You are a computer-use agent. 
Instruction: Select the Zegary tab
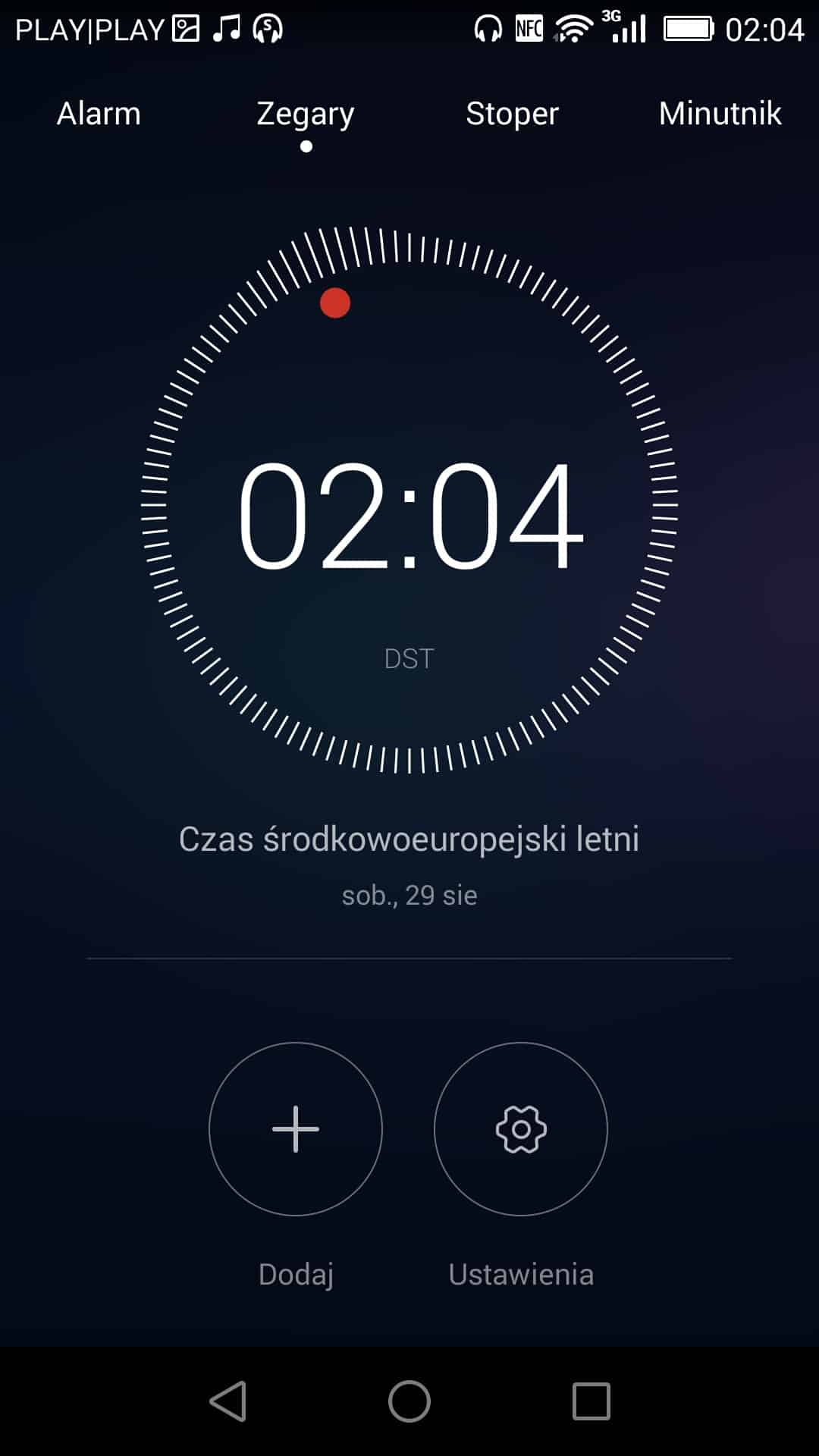coord(305,114)
